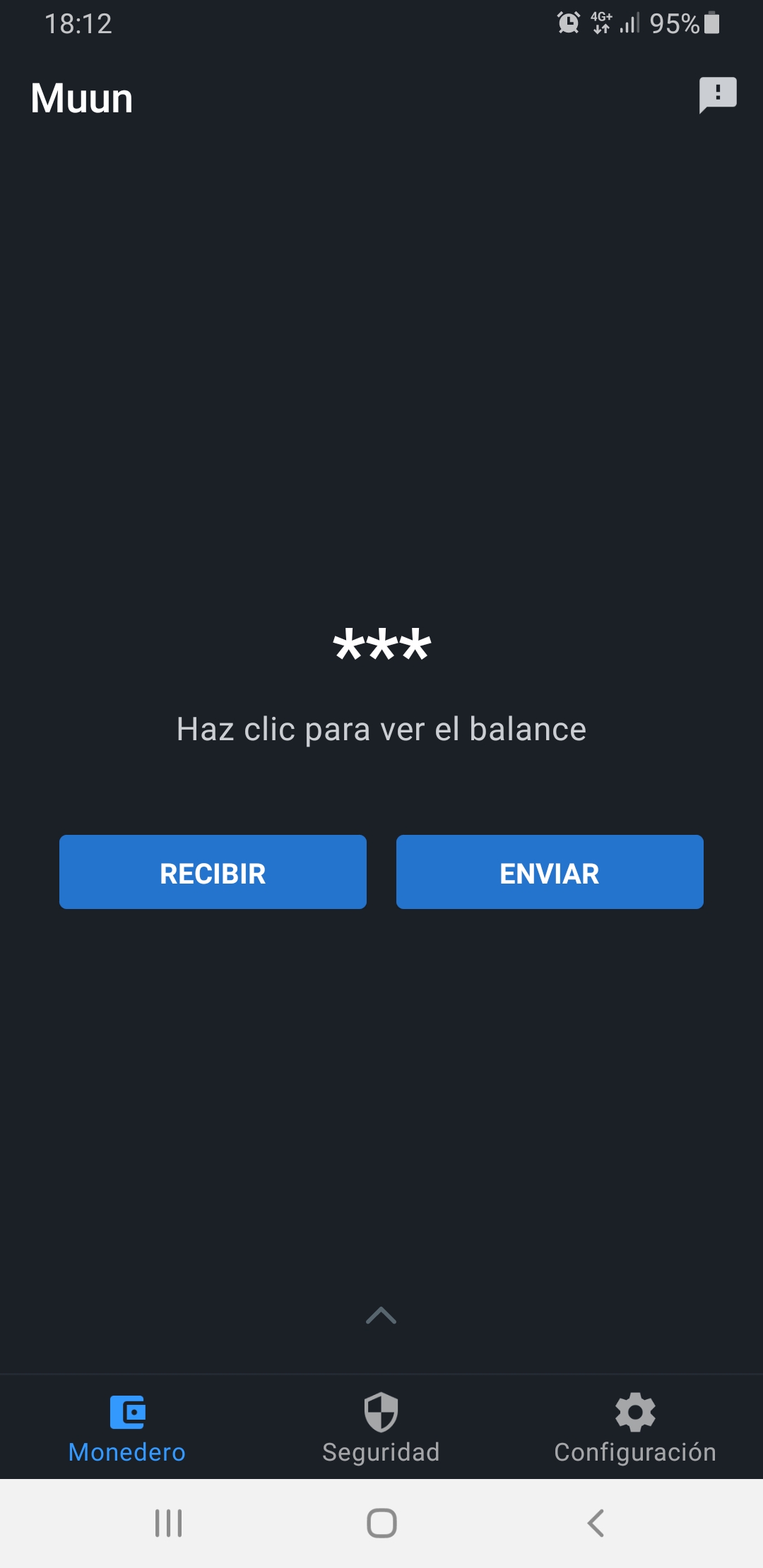Open the feedback message icon

(718, 95)
